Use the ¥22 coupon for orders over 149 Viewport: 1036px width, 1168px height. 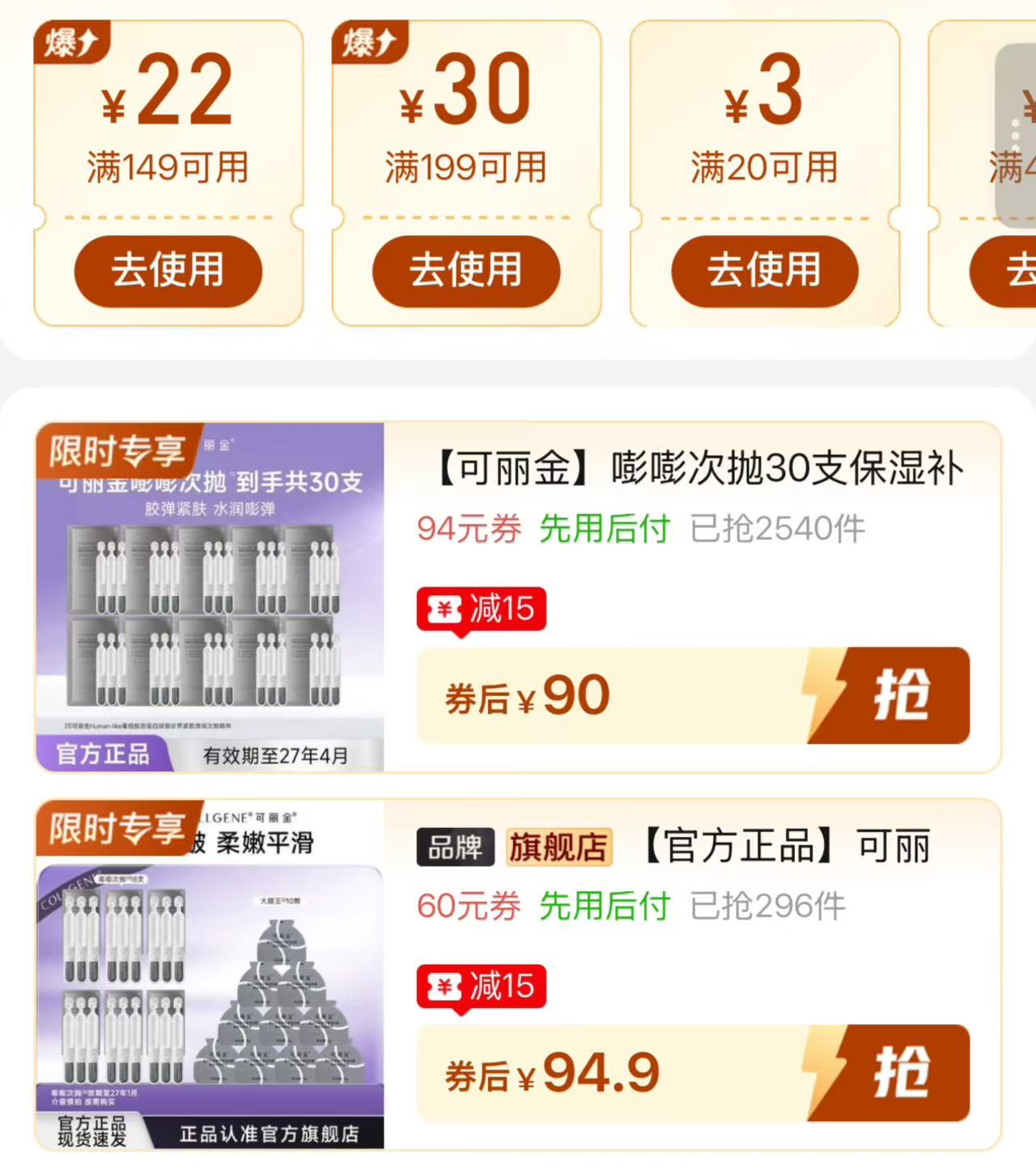[x=168, y=270]
